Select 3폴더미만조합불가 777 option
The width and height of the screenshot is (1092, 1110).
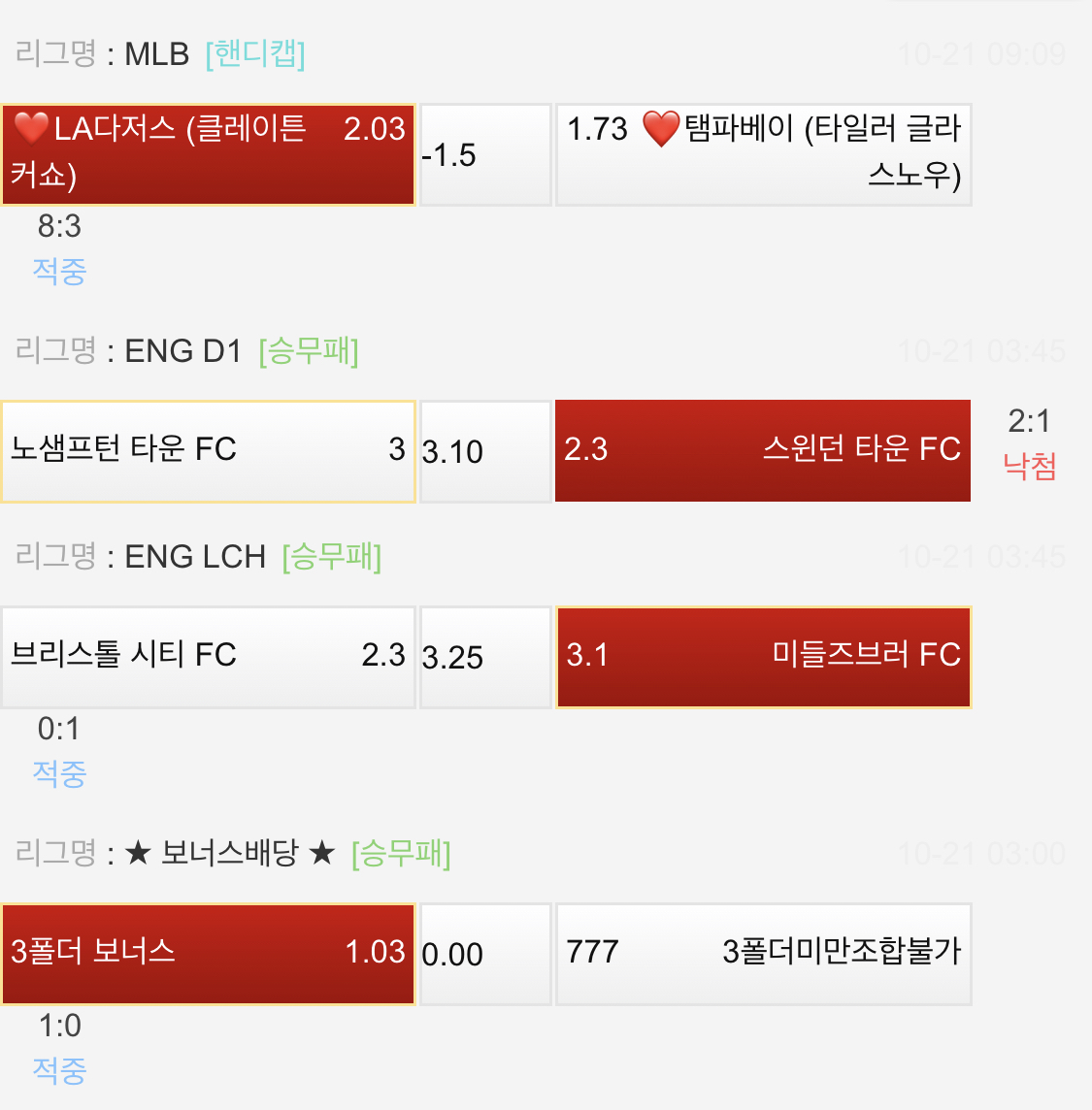[x=763, y=953]
